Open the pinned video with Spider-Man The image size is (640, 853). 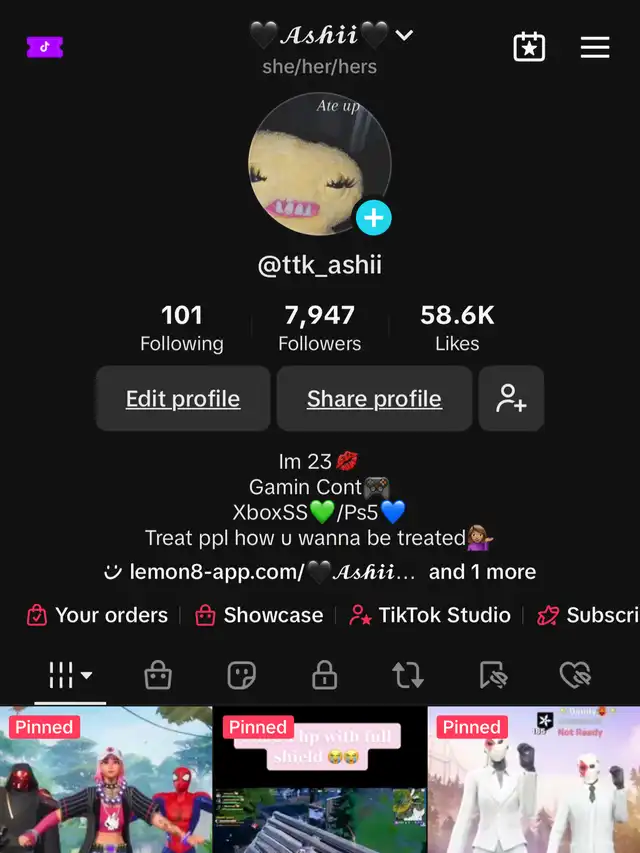106,780
